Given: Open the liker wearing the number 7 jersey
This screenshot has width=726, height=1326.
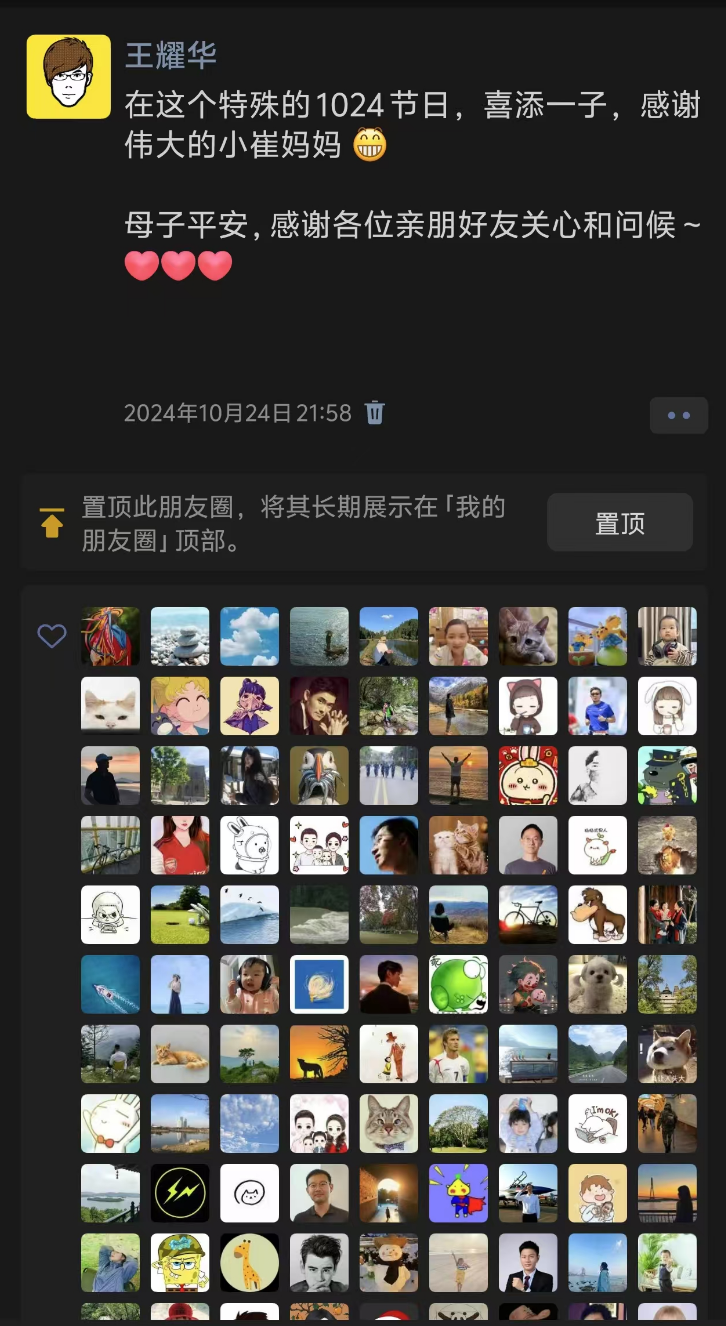Looking at the screenshot, I should tap(459, 1054).
